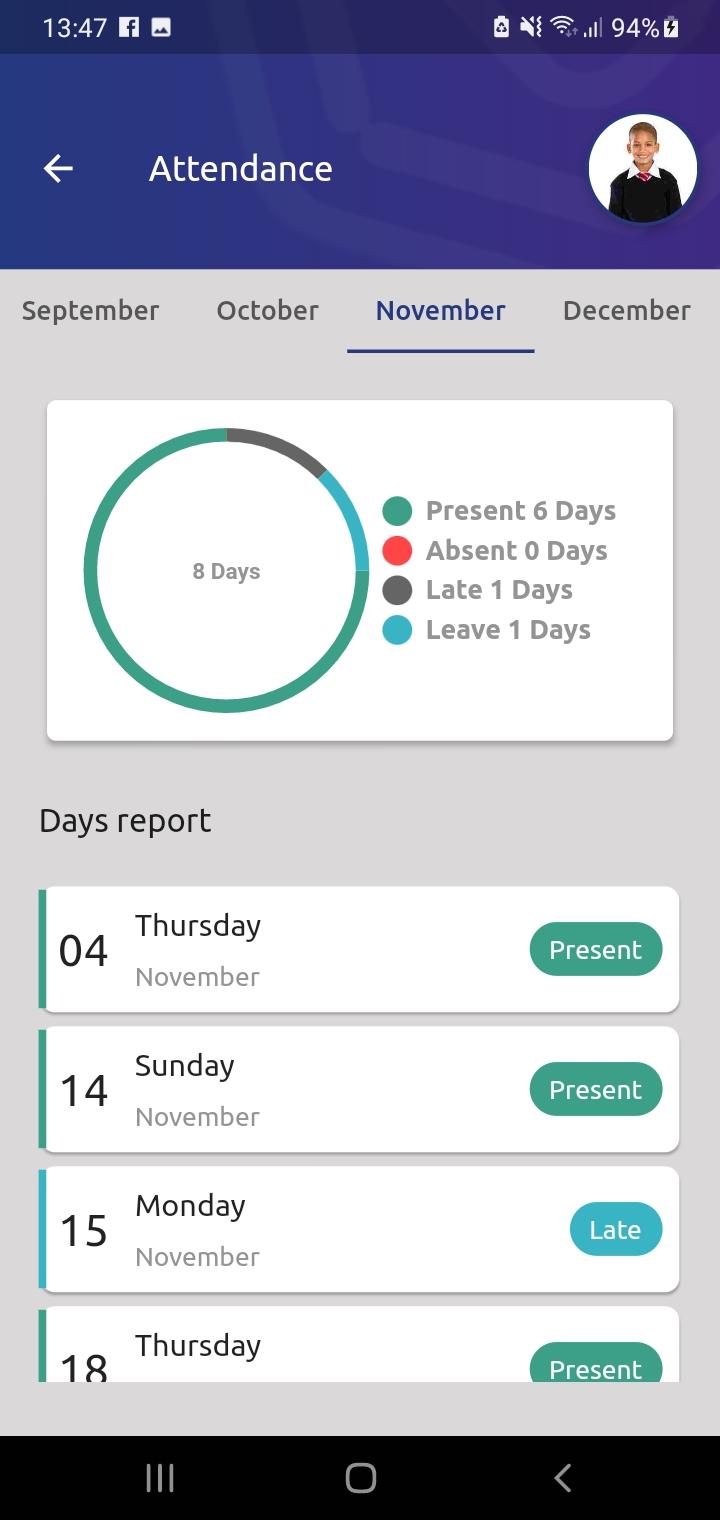Image resolution: width=720 pixels, height=1520 pixels.
Task: Open the Sunday 14 November report
Action: (359, 1089)
